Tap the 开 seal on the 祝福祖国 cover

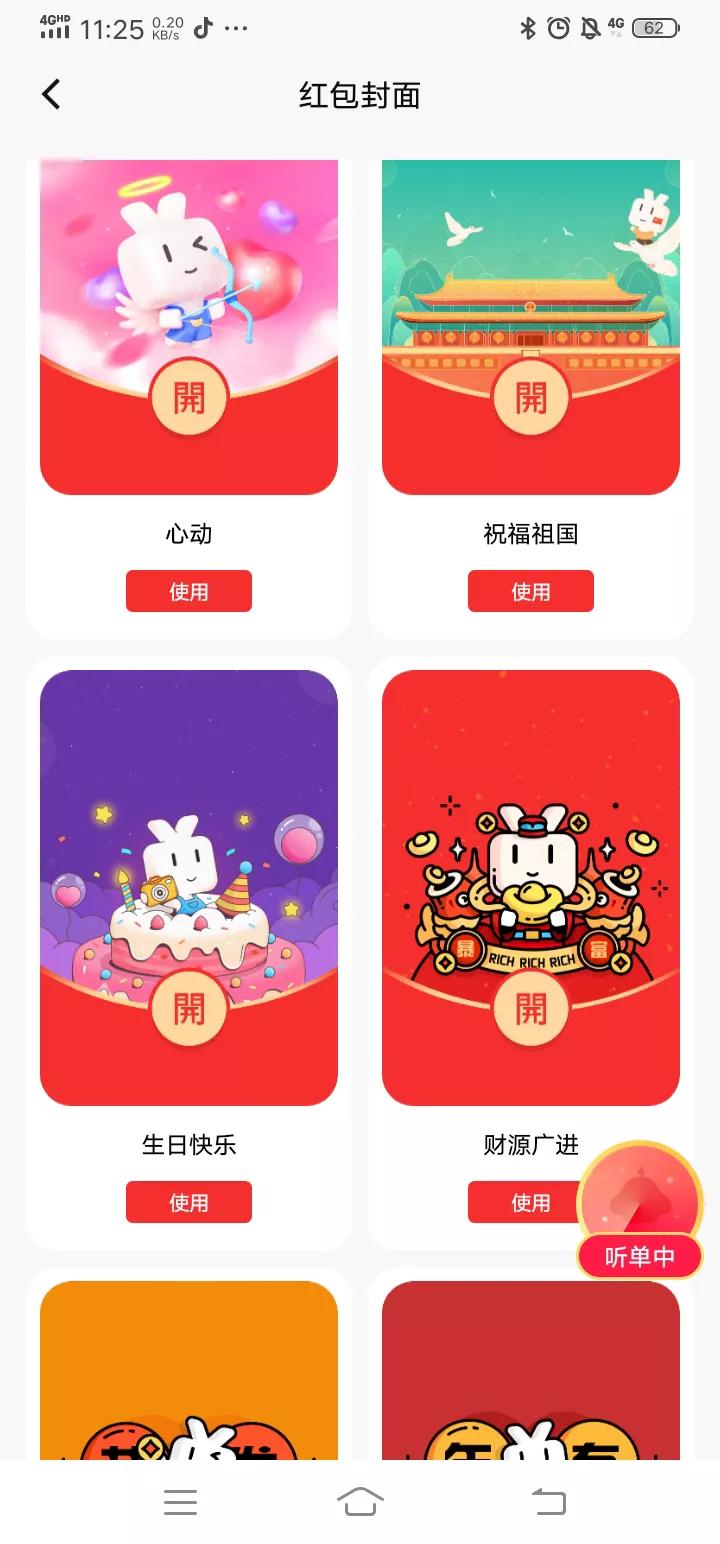pyautogui.click(x=531, y=397)
